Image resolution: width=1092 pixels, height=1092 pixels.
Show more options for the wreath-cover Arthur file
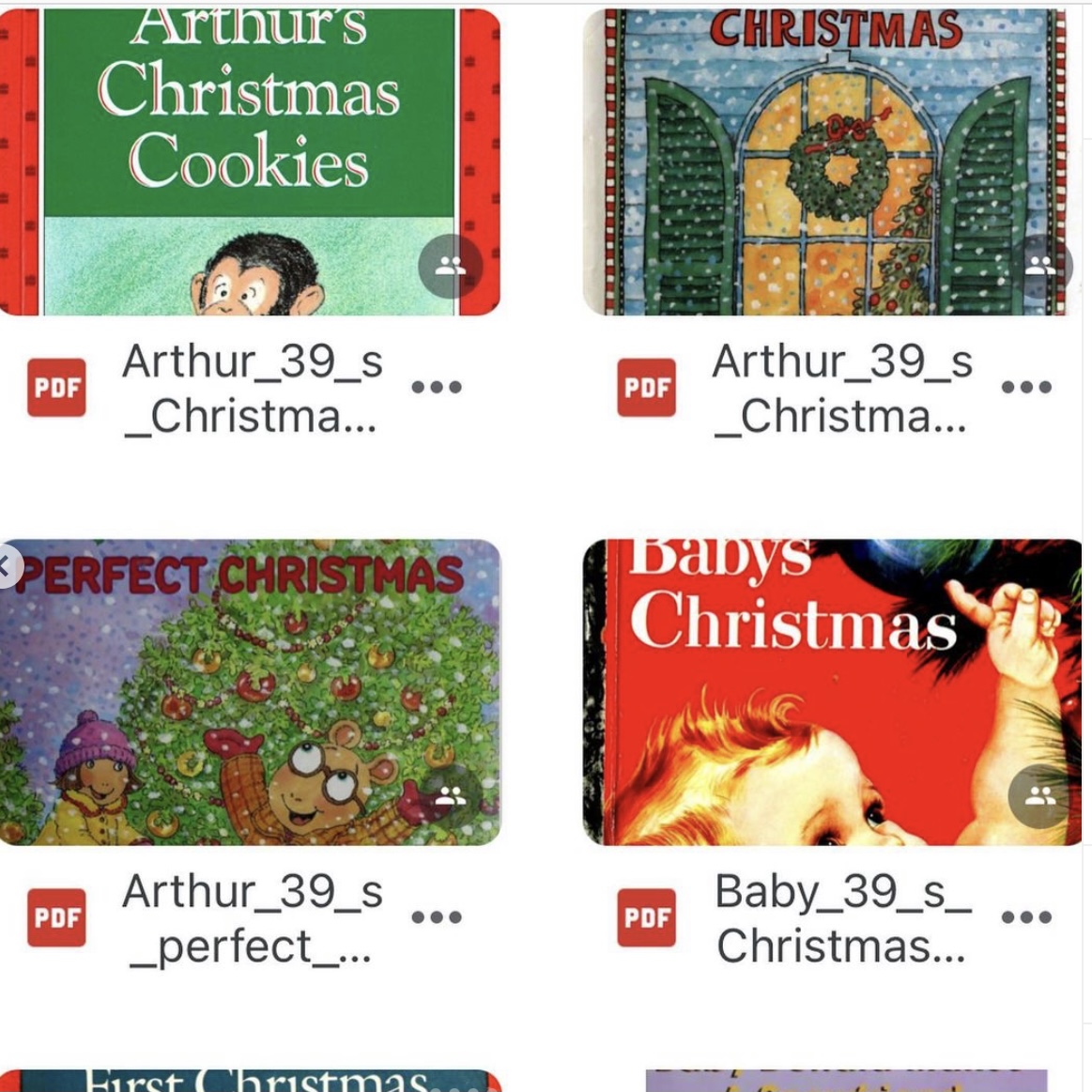1026,387
